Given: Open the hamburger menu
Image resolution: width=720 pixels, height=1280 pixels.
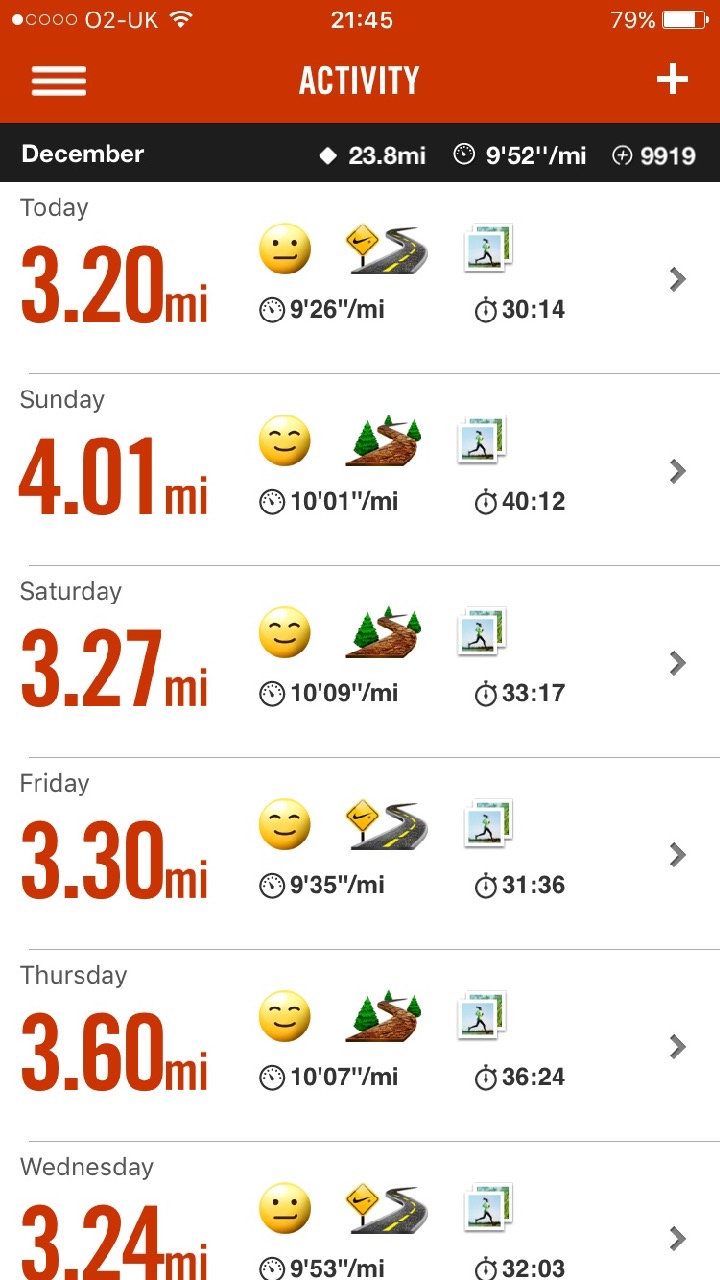Looking at the screenshot, I should coord(59,81).
